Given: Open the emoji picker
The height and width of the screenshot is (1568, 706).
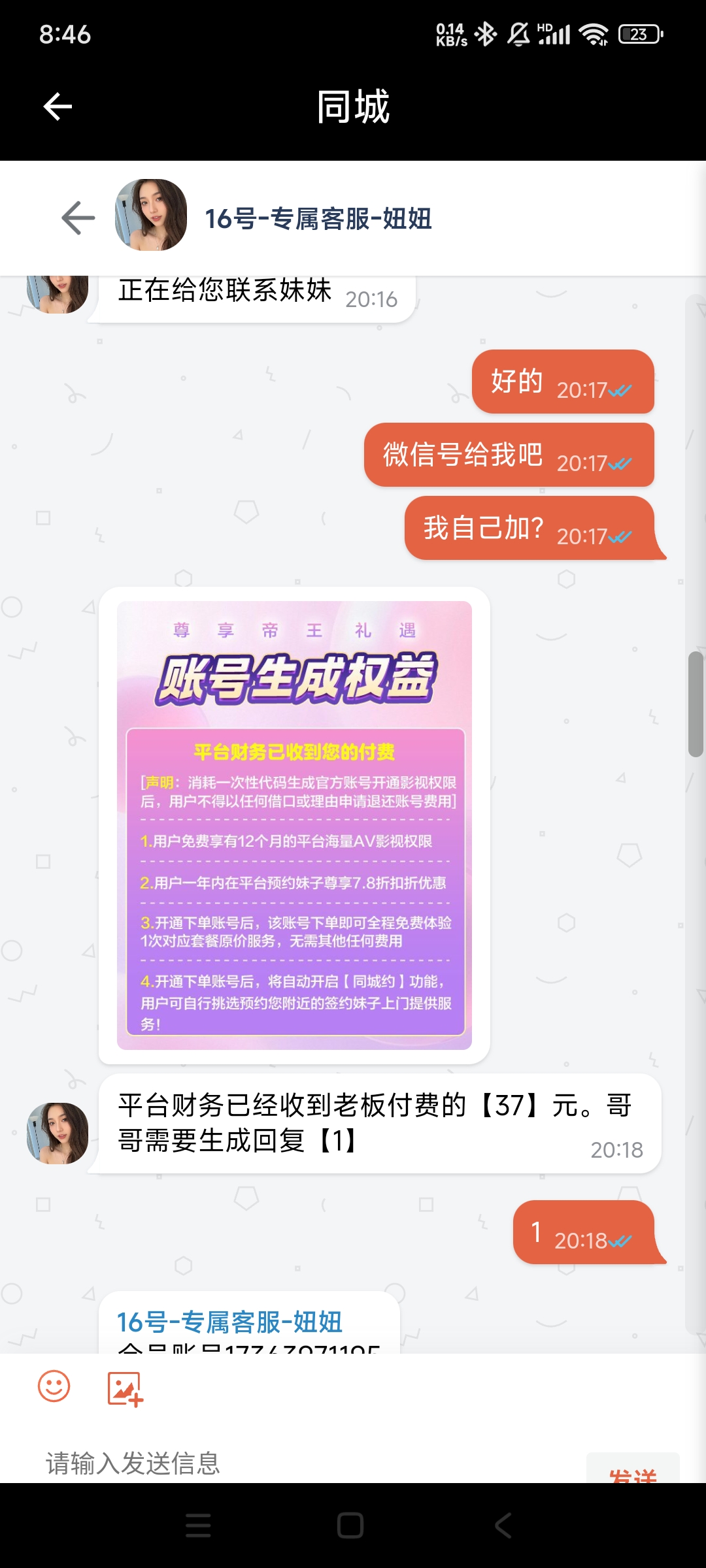Looking at the screenshot, I should [54, 1386].
